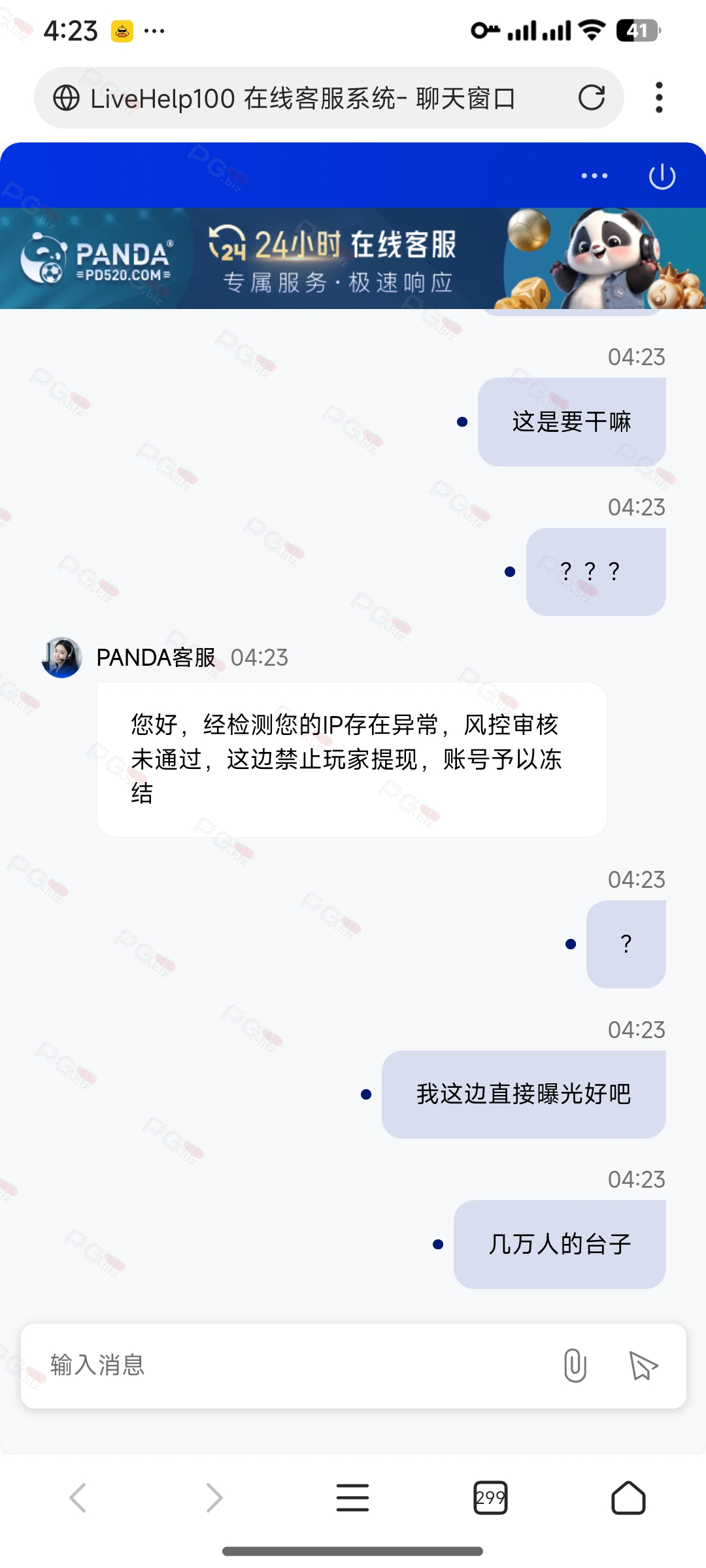The width and height of the screenshot is (706, 1568).
Task: Go forward with the browser forward arrow
Action: point(214,1497)
